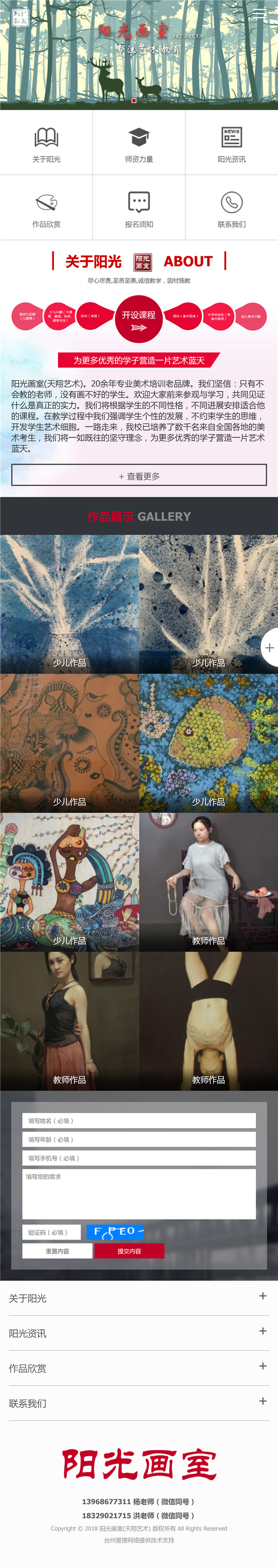Tap the 开设课程 round button
Viewport: 278px width, 1568px height.
pyautogui.click(x=139, y=319)
